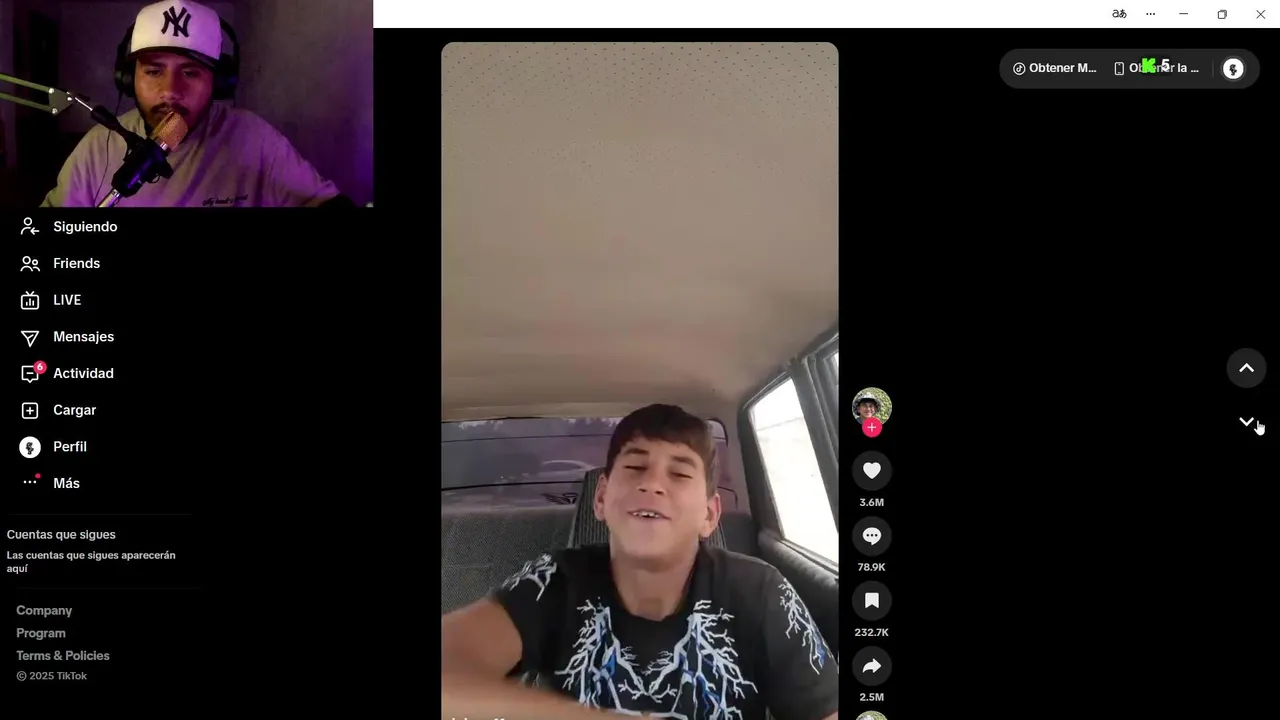Image resolution: width=1280 pixels, height=720 pixels.
Task: Close the window with the X button
Action: 1260,14
